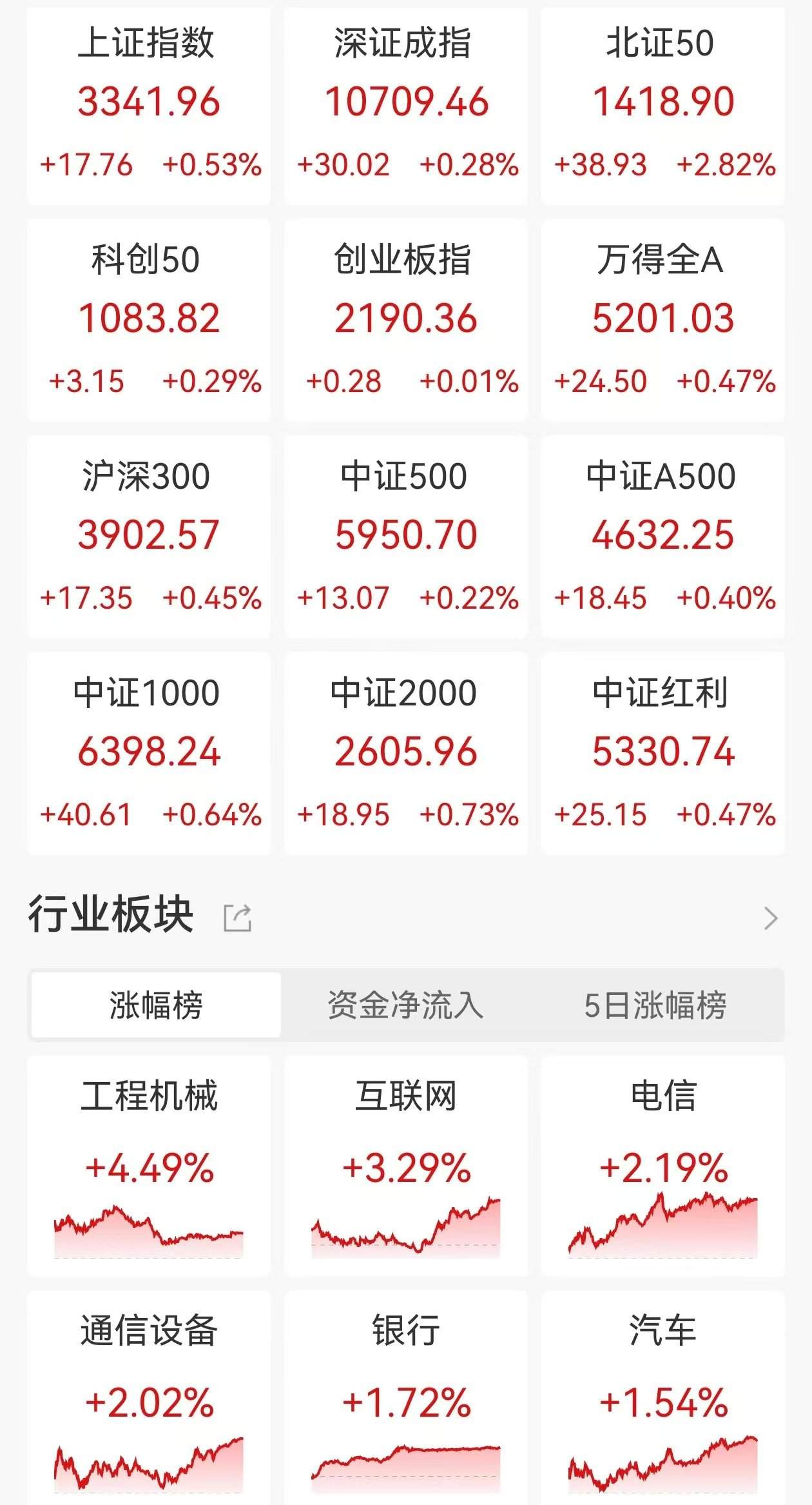
Task: View 中证1000 index details
Action: [x=149, y=753]
